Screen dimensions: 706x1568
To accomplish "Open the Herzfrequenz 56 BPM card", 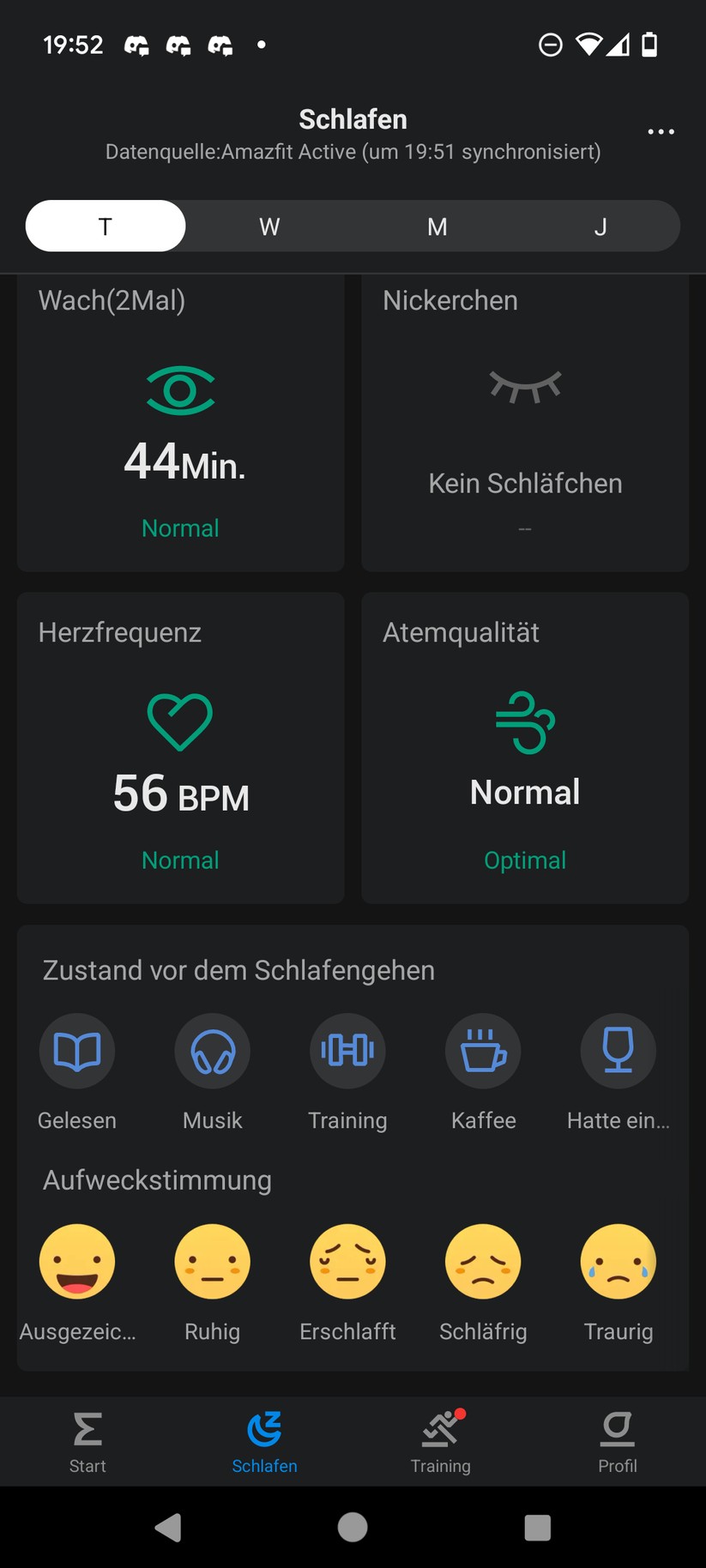I will pos(180,747).
